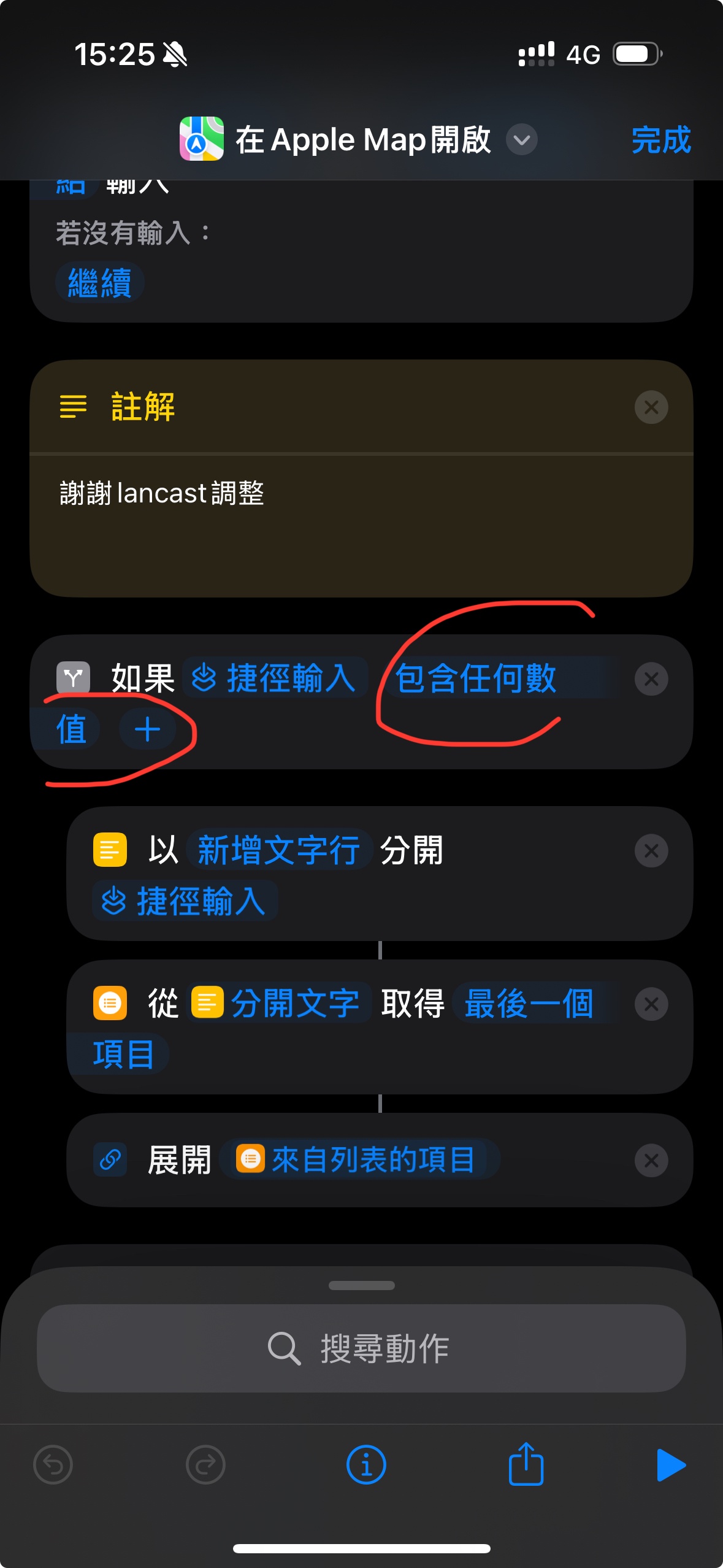The height and width of the screenshot is (1568, 723).
Task: Change the 新增文字行 separator option
Action: click(x=279, y=851)
